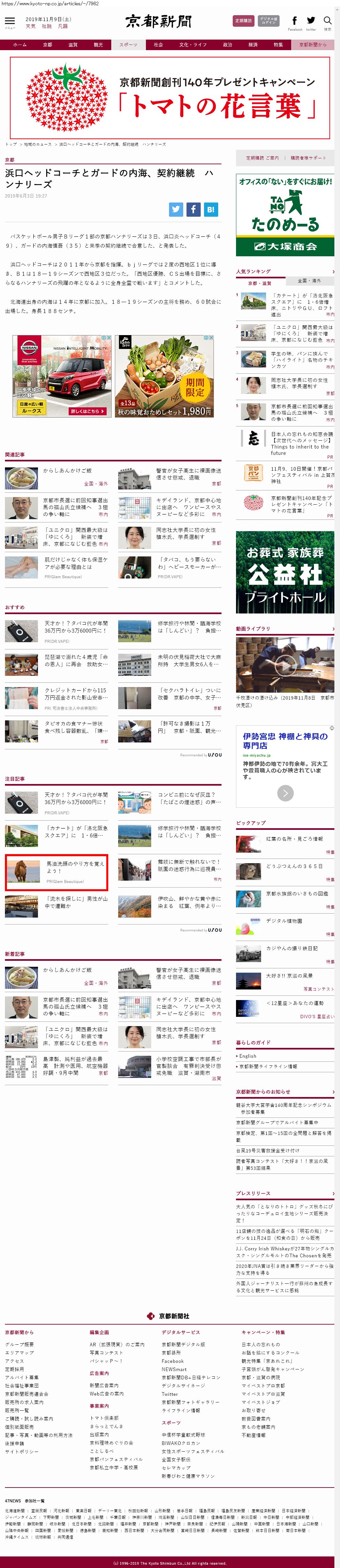Bookmark article with Hatena B! button
The image size is (340, 1568).
(x=210, y=209)
